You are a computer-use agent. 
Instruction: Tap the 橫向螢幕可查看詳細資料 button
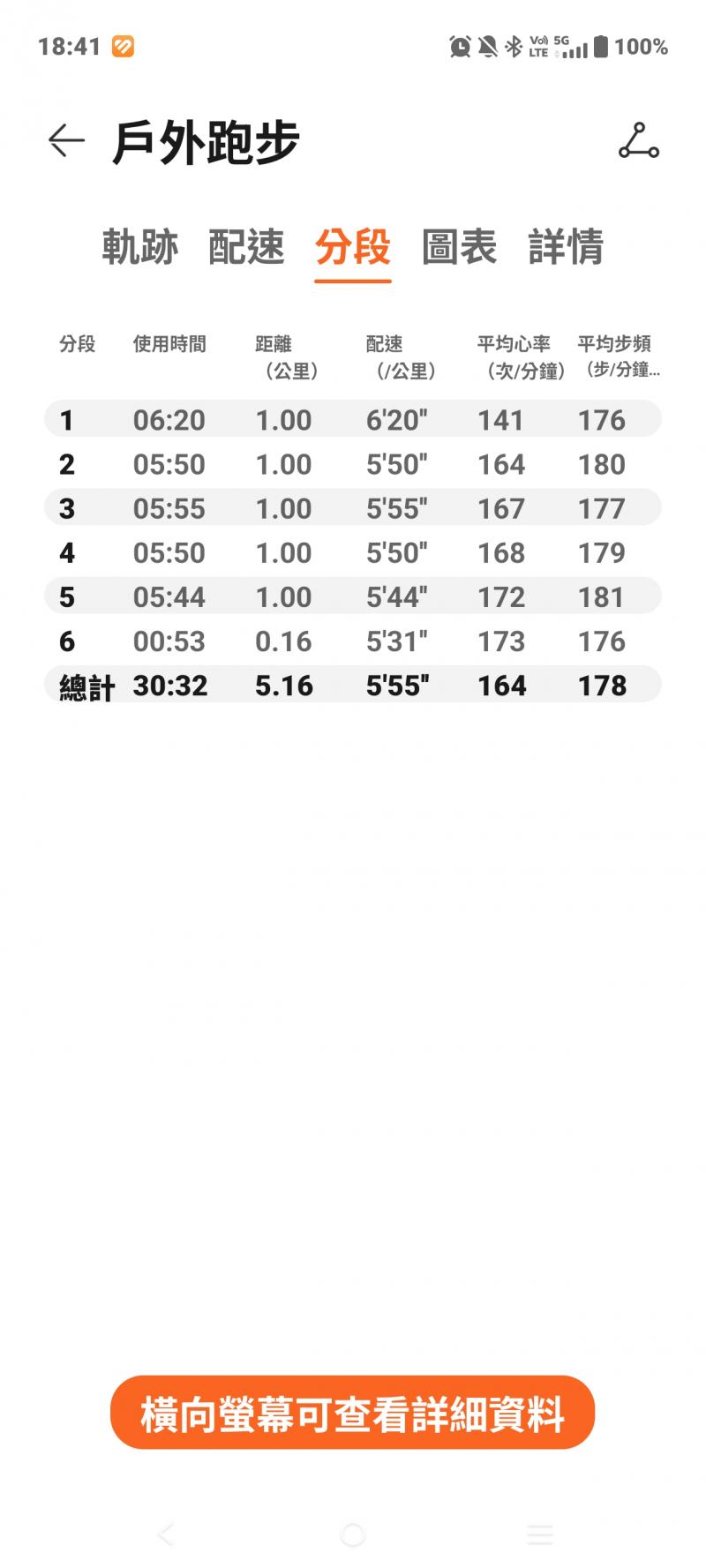click(x=352, y=1413)
